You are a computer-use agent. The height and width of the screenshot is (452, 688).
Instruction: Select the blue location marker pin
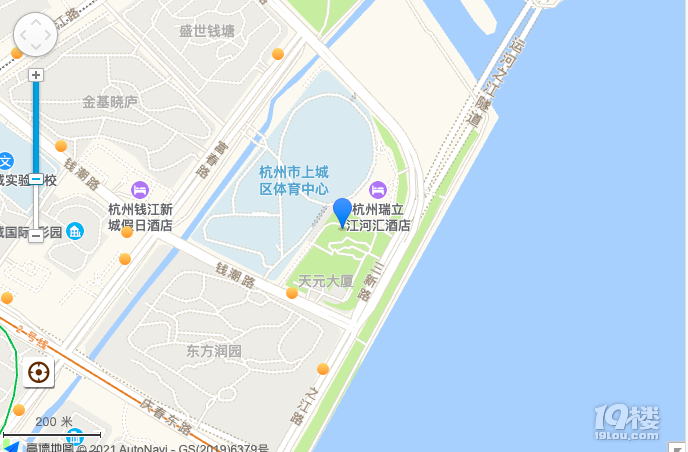click(342, 212)
